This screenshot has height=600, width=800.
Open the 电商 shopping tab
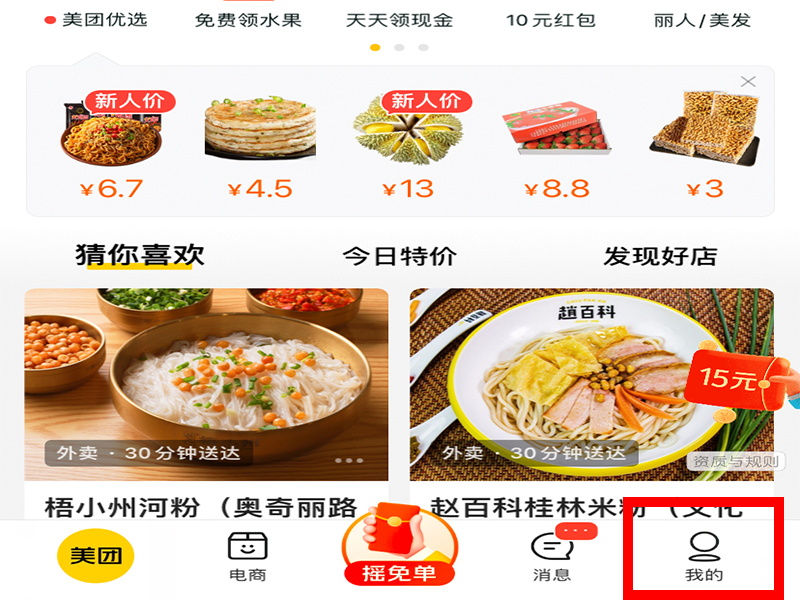(x=248, y=557)
